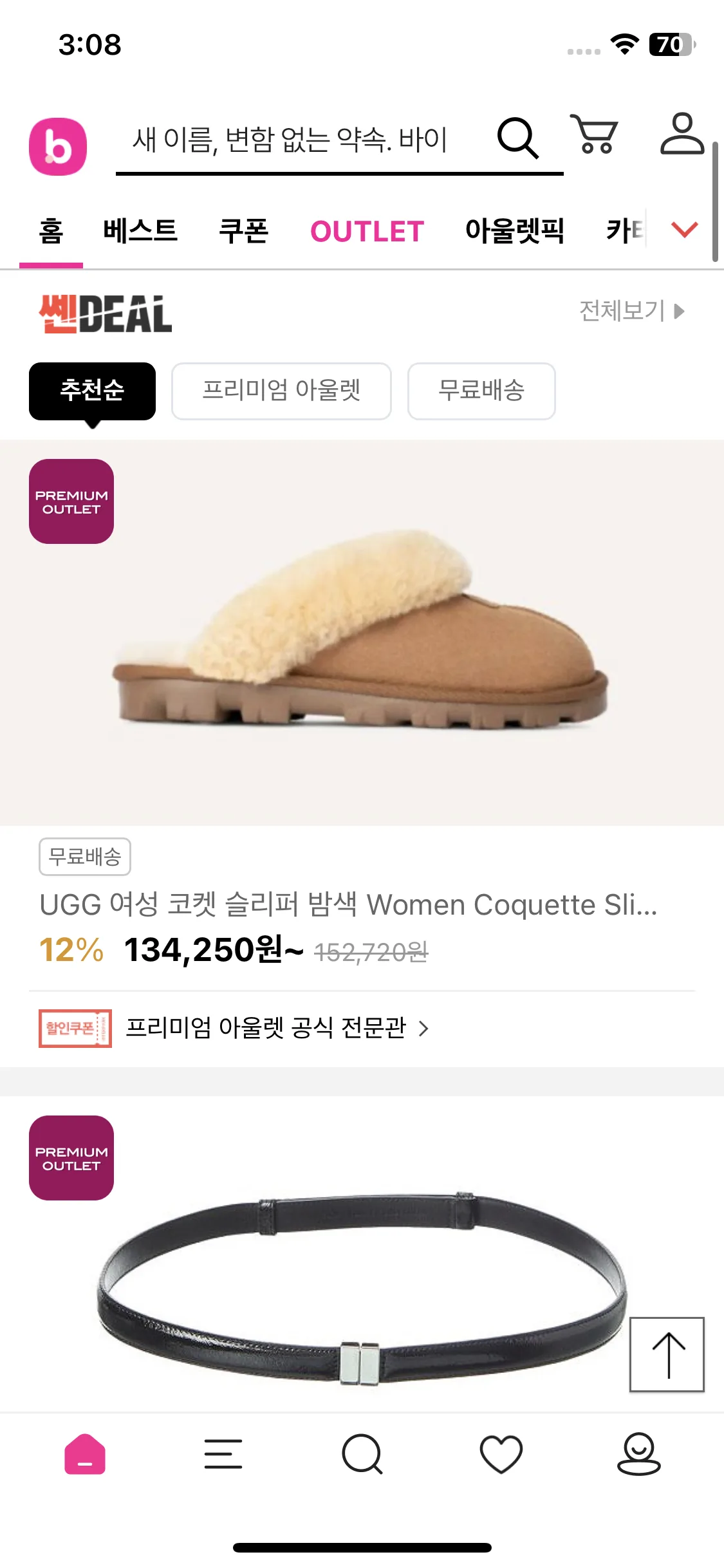
Task: Open the black belt product card
Action: point(362,1281)
